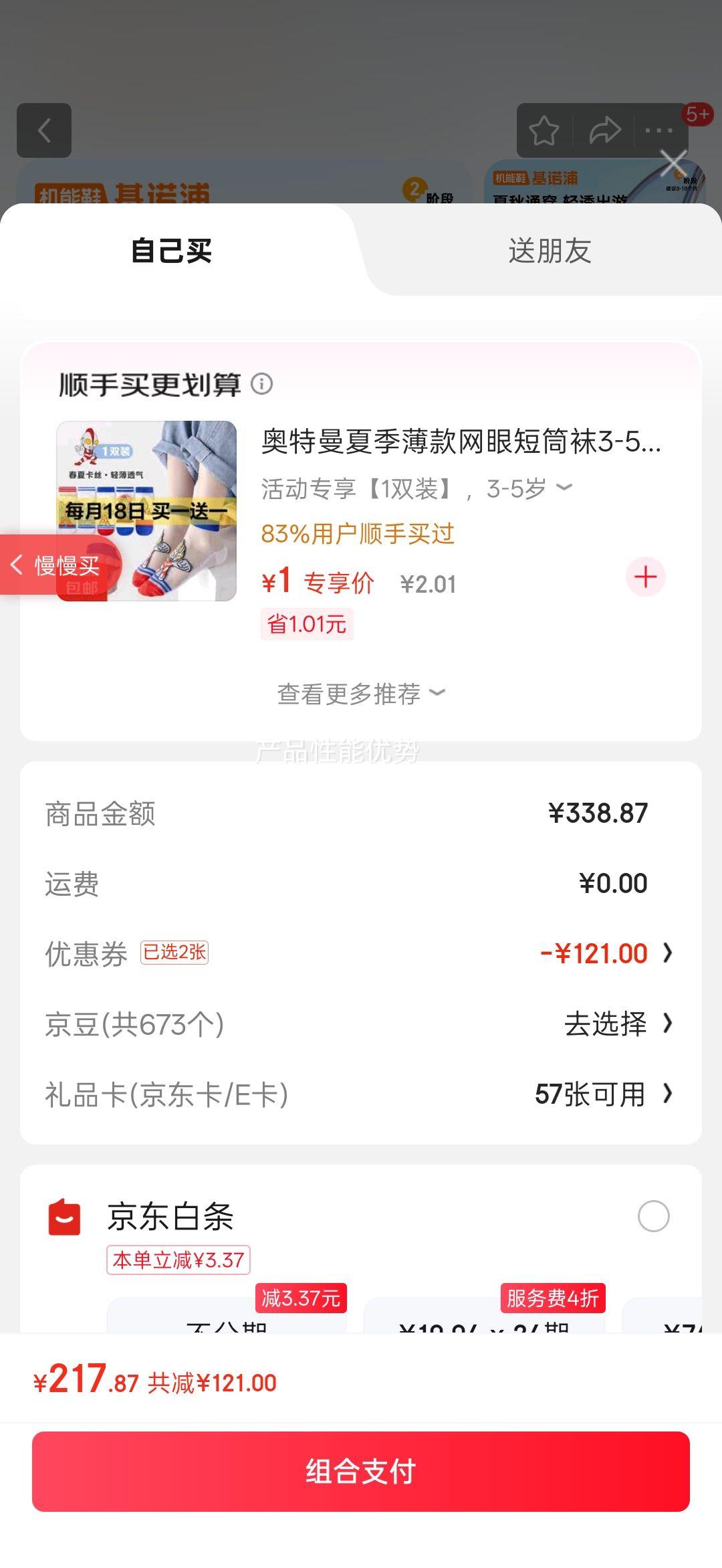
Task: Close the purchase sheet with X
Action: (673, 163)
